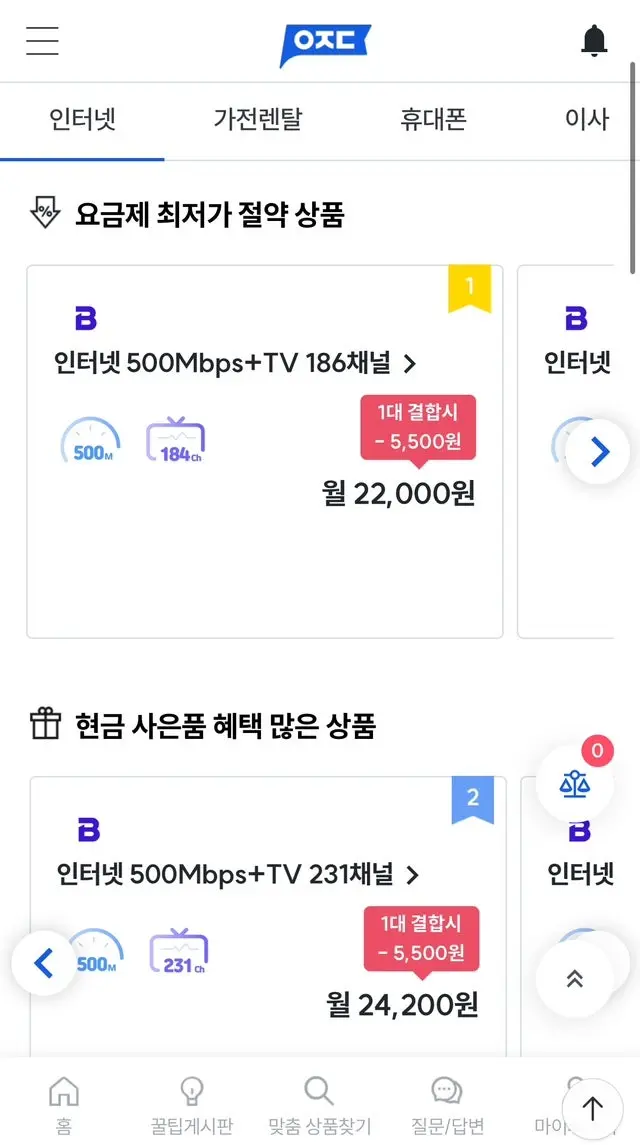Switch to the 휴대폰 tab
Viewport: 640px width, 1145px height.
(433, 120)
